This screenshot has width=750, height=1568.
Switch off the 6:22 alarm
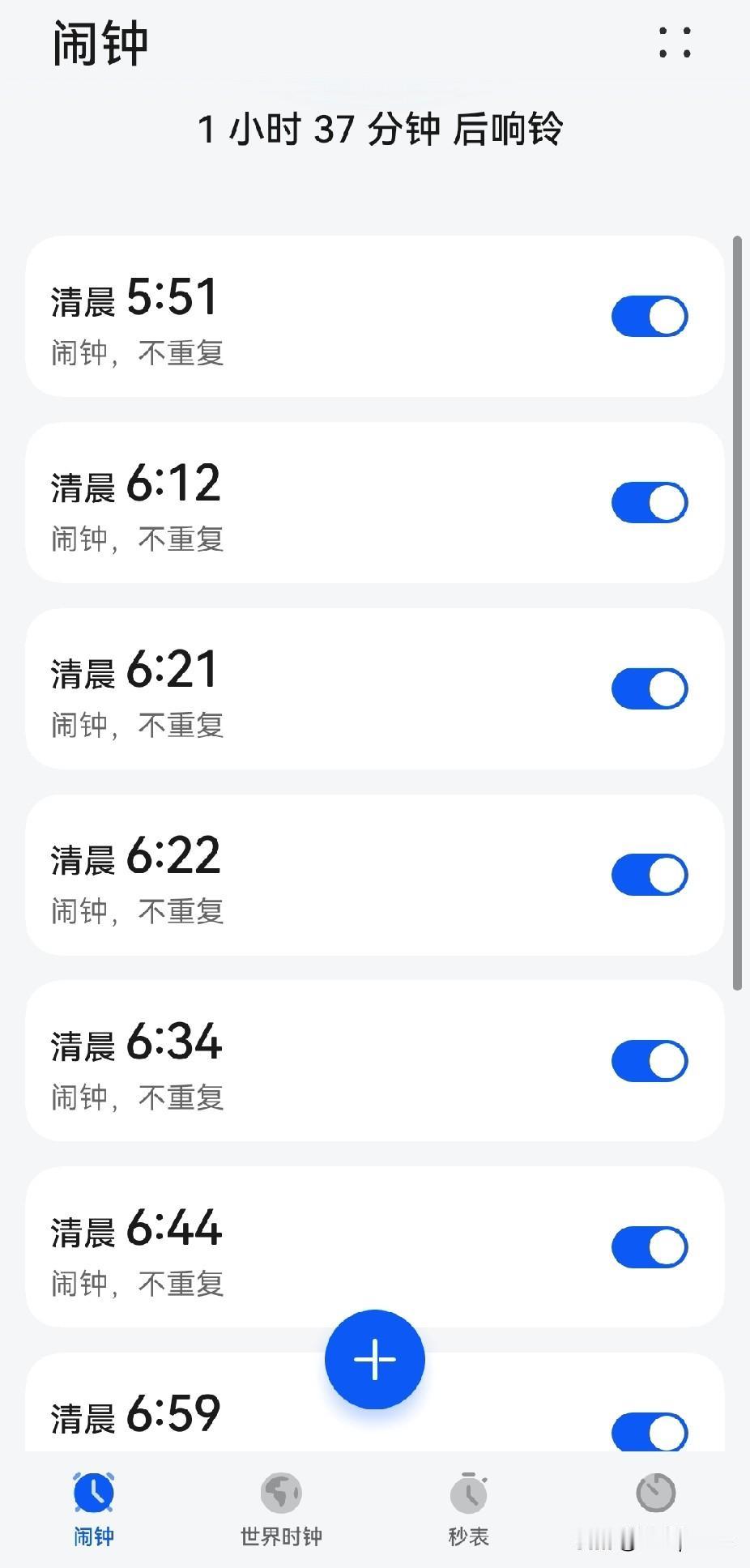[650, 876]
